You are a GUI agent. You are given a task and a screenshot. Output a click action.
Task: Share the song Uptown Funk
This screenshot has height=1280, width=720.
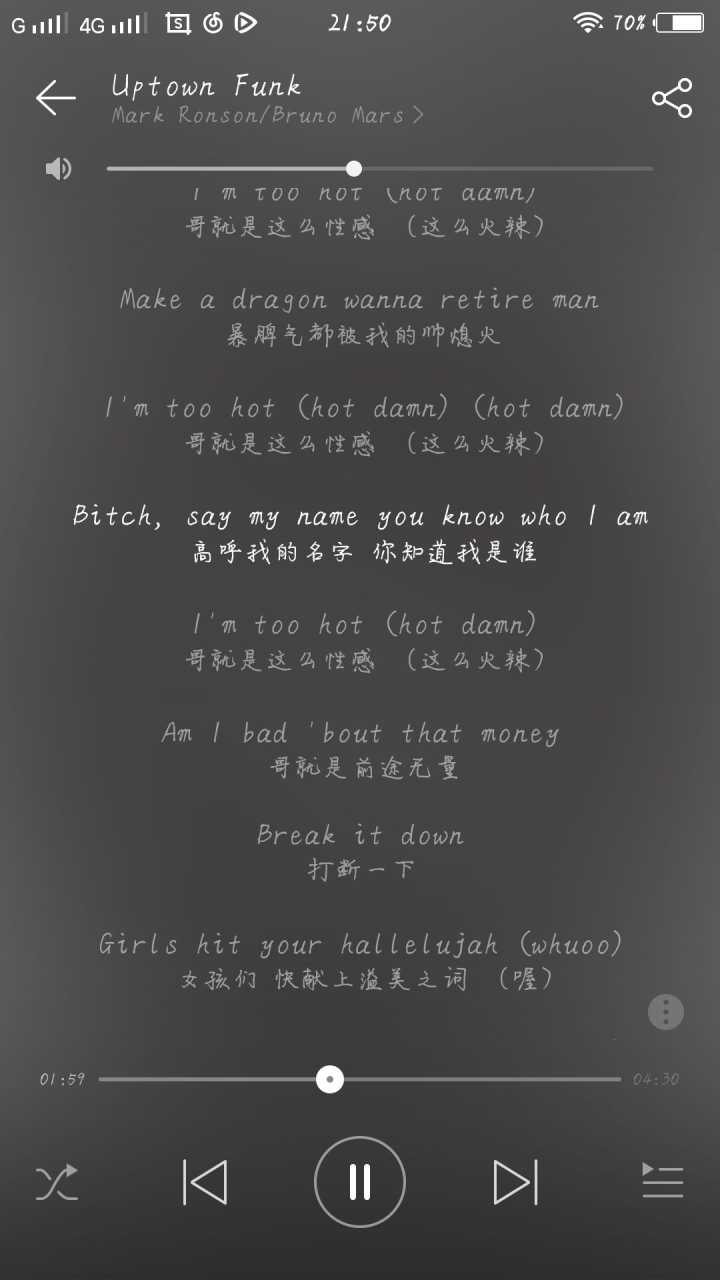tap(671, 98)
